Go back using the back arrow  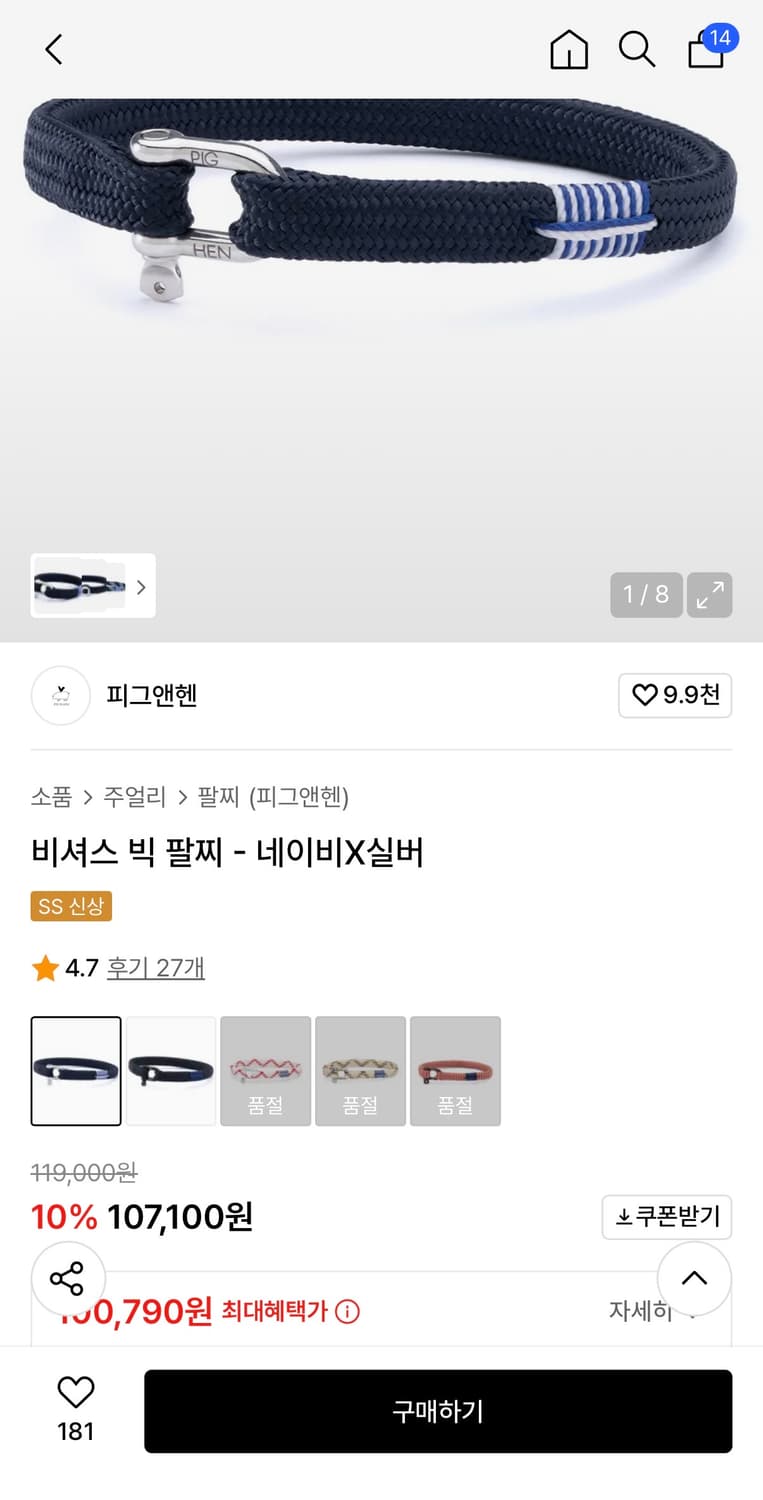(x=53, y=49)
